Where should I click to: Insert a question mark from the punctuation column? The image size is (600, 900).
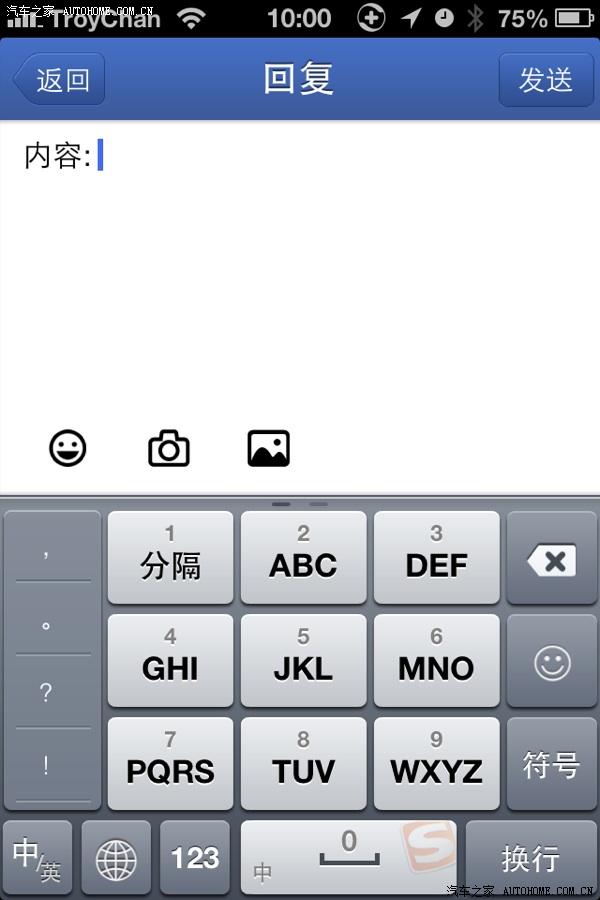46,693
